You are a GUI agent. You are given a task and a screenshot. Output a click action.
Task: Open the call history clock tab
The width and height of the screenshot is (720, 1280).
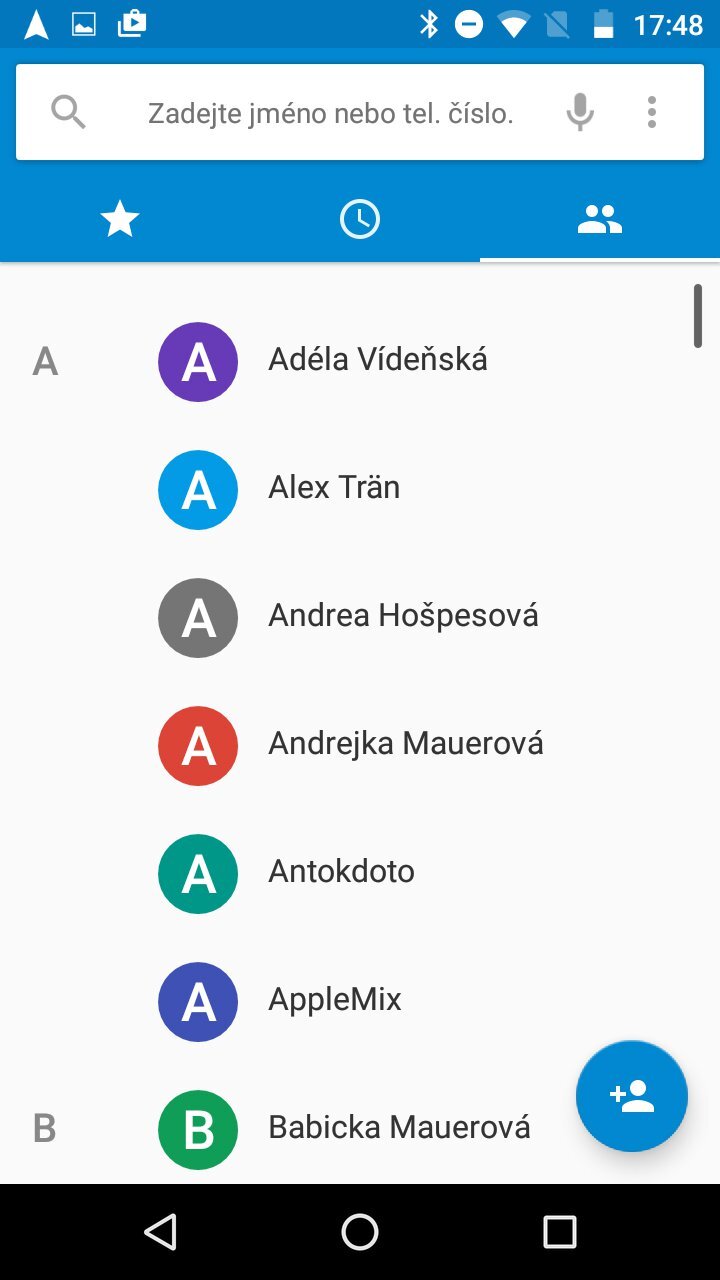coord(360,218)
